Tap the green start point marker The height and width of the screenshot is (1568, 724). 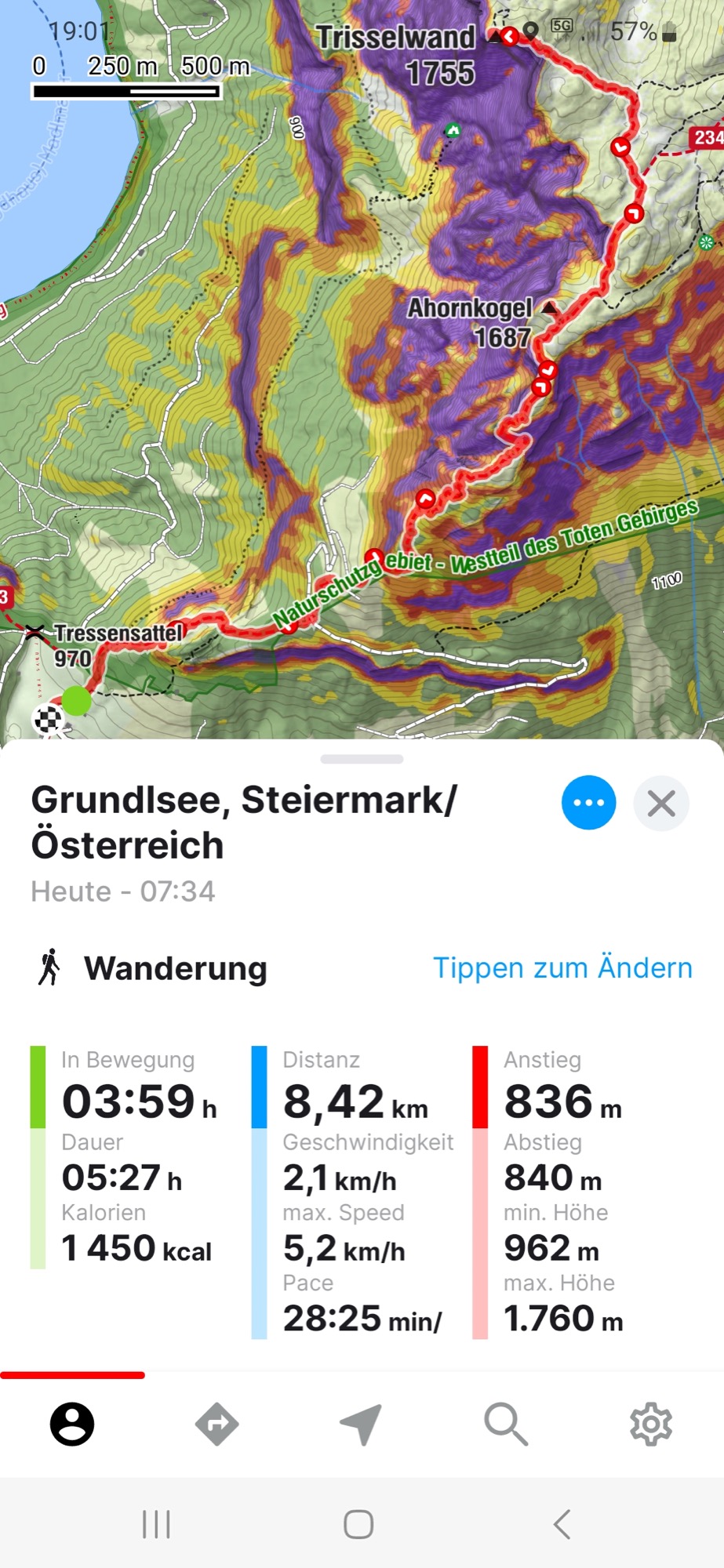click(77, 700)
